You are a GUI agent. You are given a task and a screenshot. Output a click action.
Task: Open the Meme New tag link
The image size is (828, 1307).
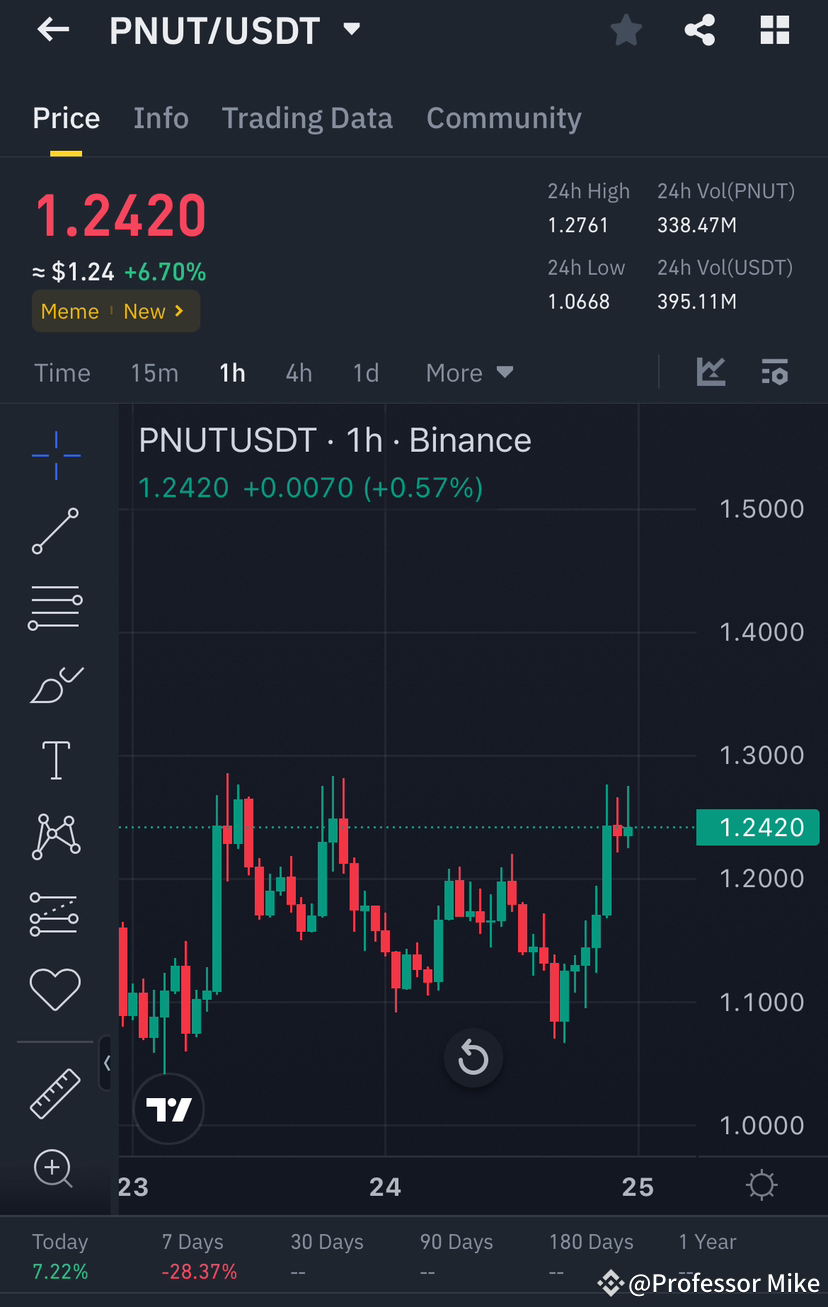click(x=115, y=311)
